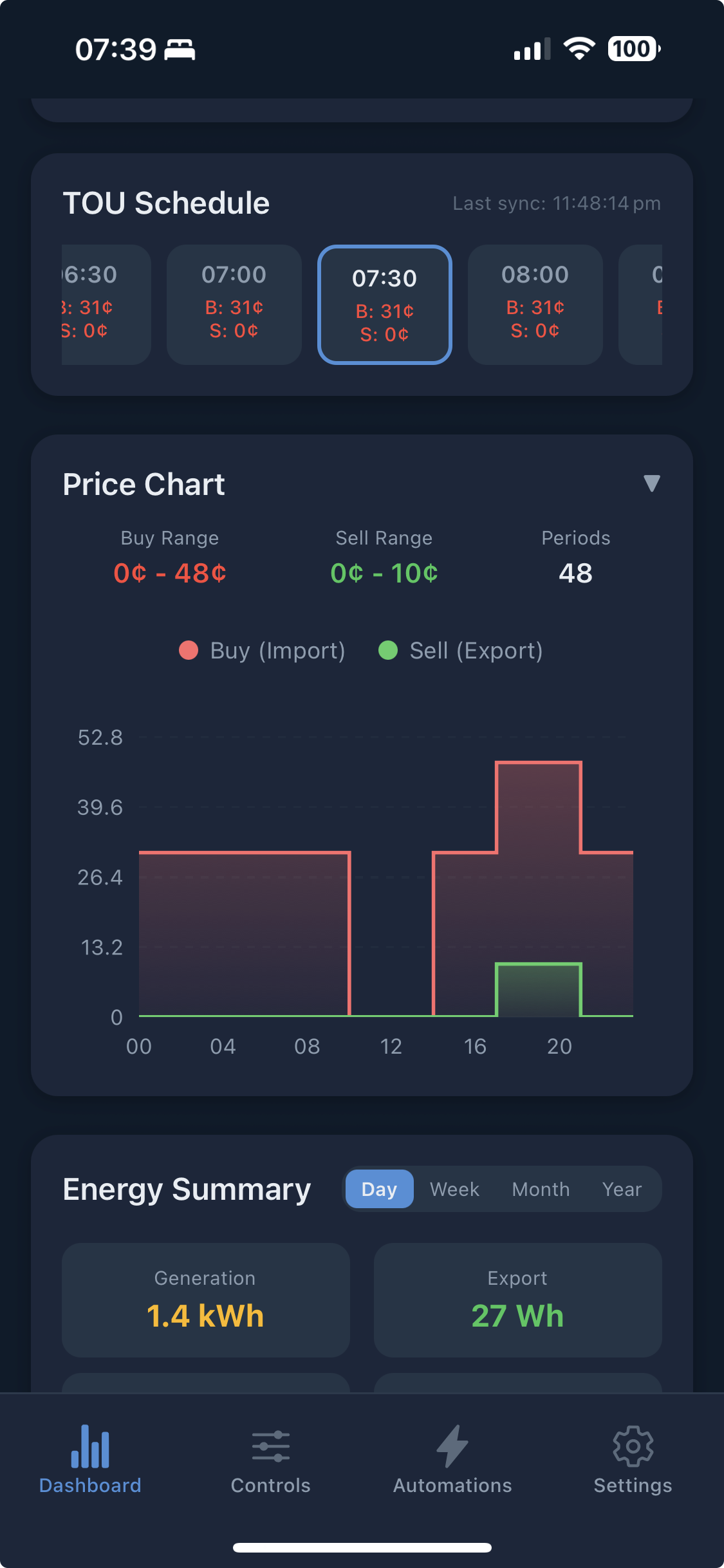Switch to the Day summary tab
724x1568 pixels.
pyautogui.click(x=379, y=1189)
